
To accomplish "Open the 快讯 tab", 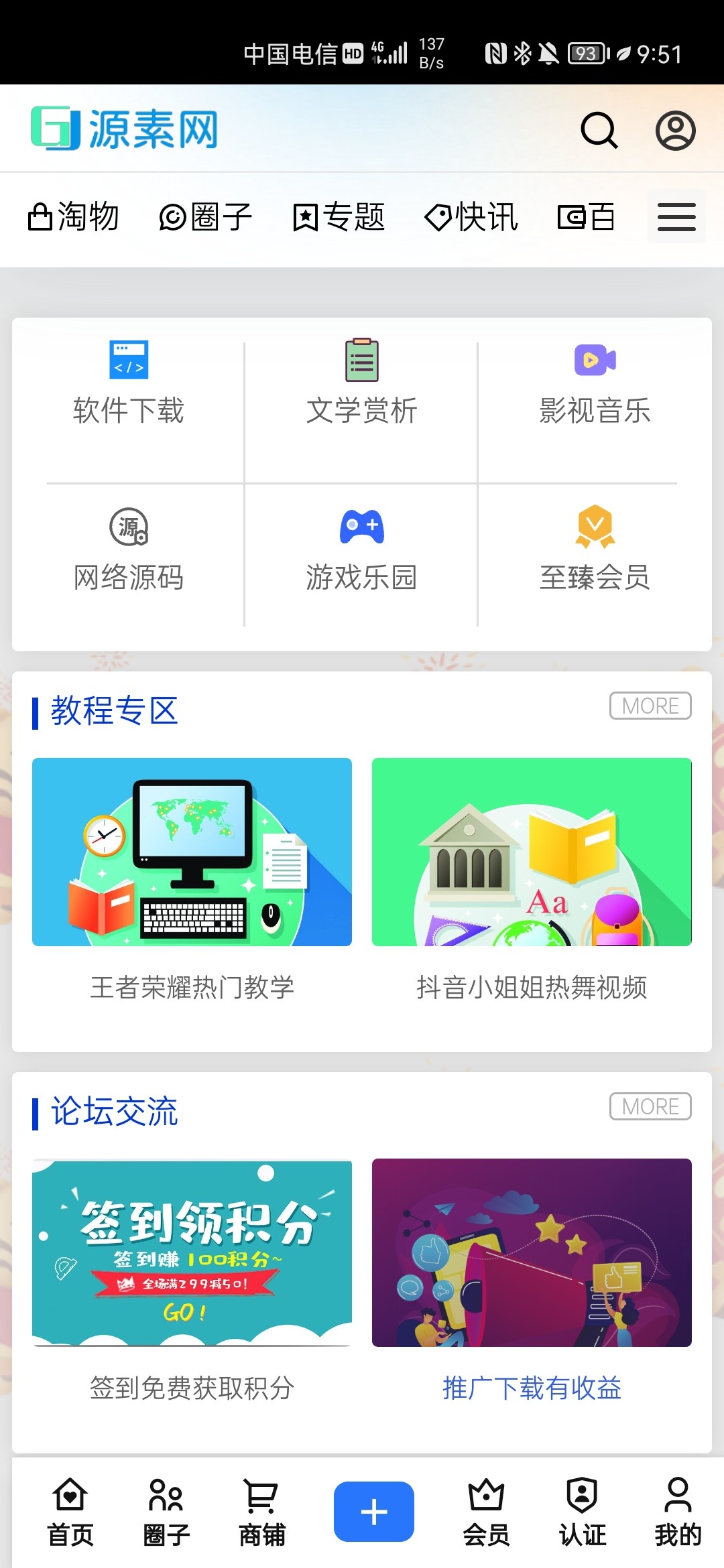I will [470, 216].
